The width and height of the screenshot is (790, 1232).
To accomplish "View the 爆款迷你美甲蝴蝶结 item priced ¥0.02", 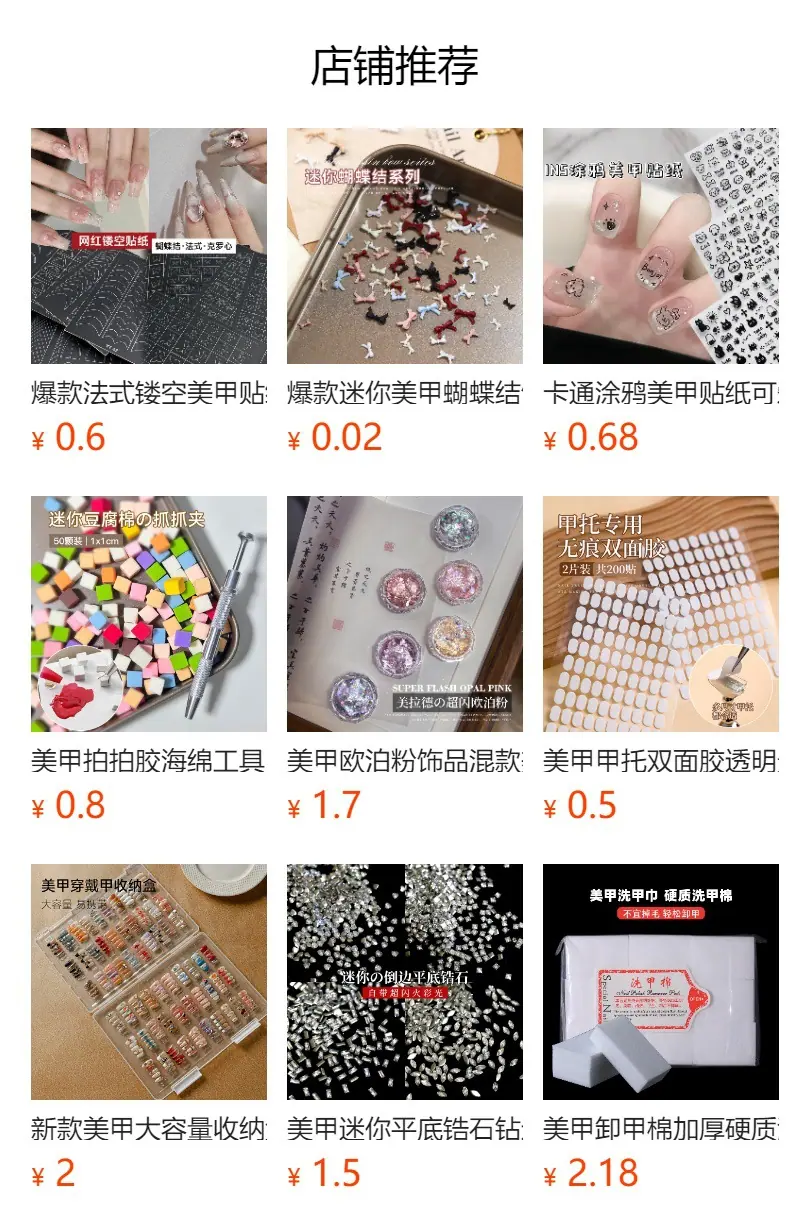I will (x=405, y=292).
